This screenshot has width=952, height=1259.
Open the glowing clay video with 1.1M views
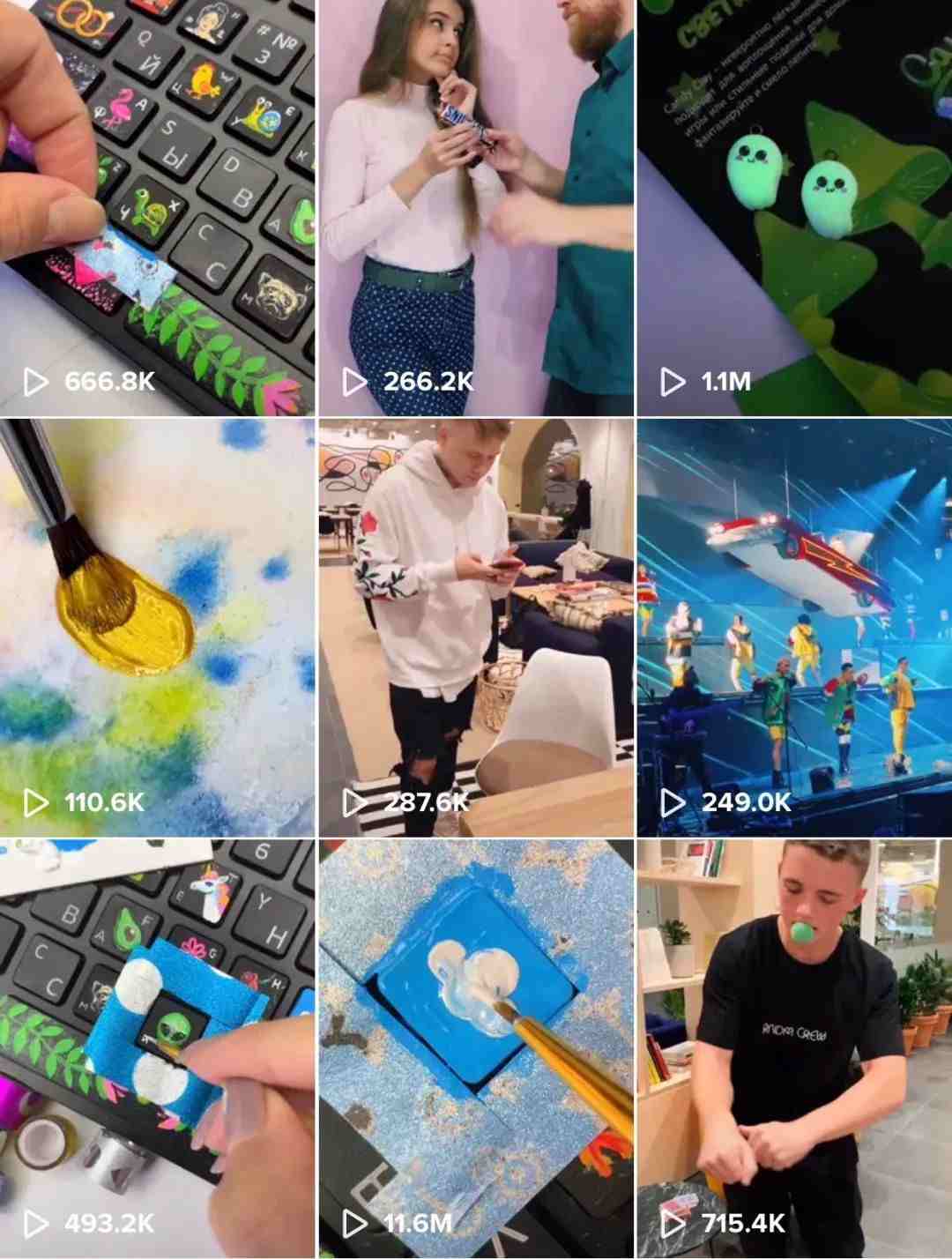pyautogui.click(x=794, y=207)
